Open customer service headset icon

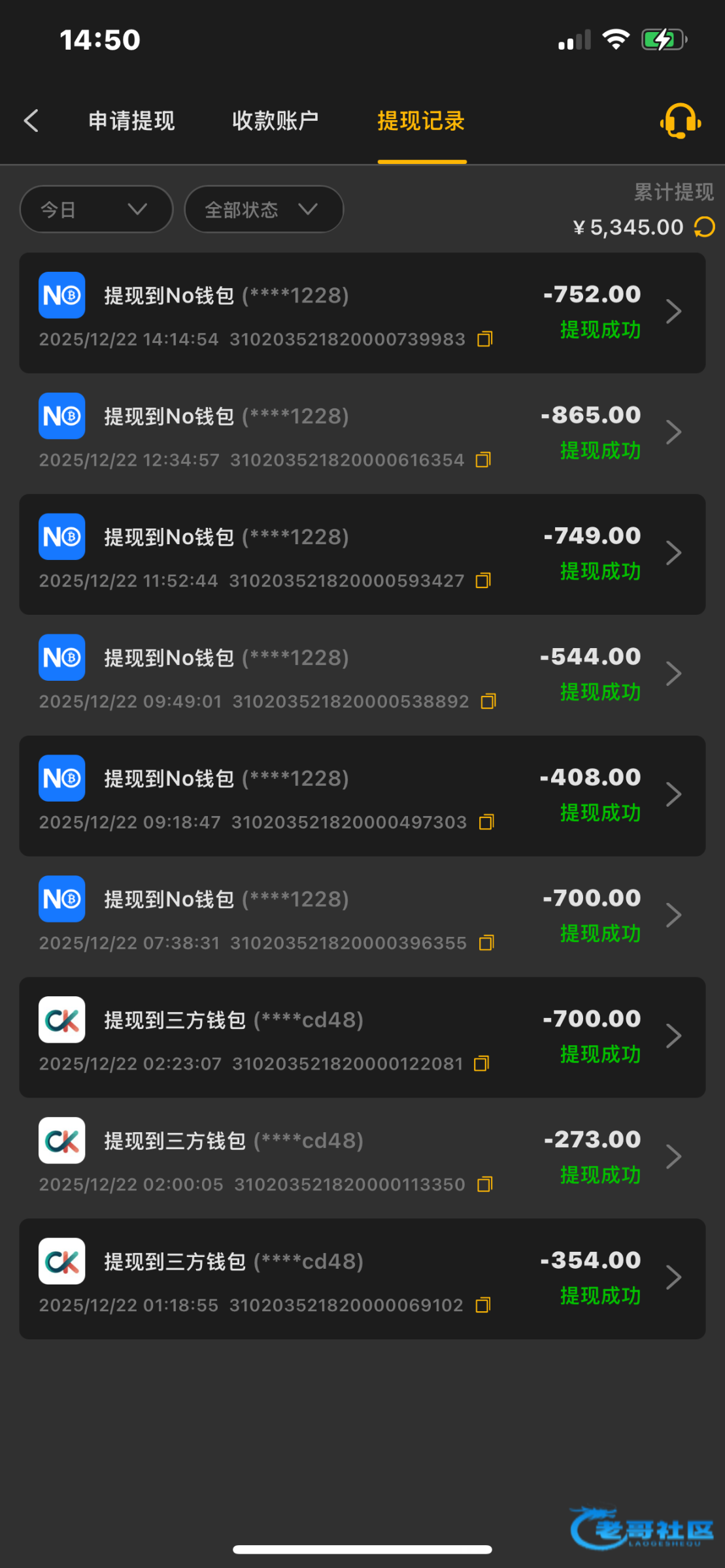click(680, 122)
